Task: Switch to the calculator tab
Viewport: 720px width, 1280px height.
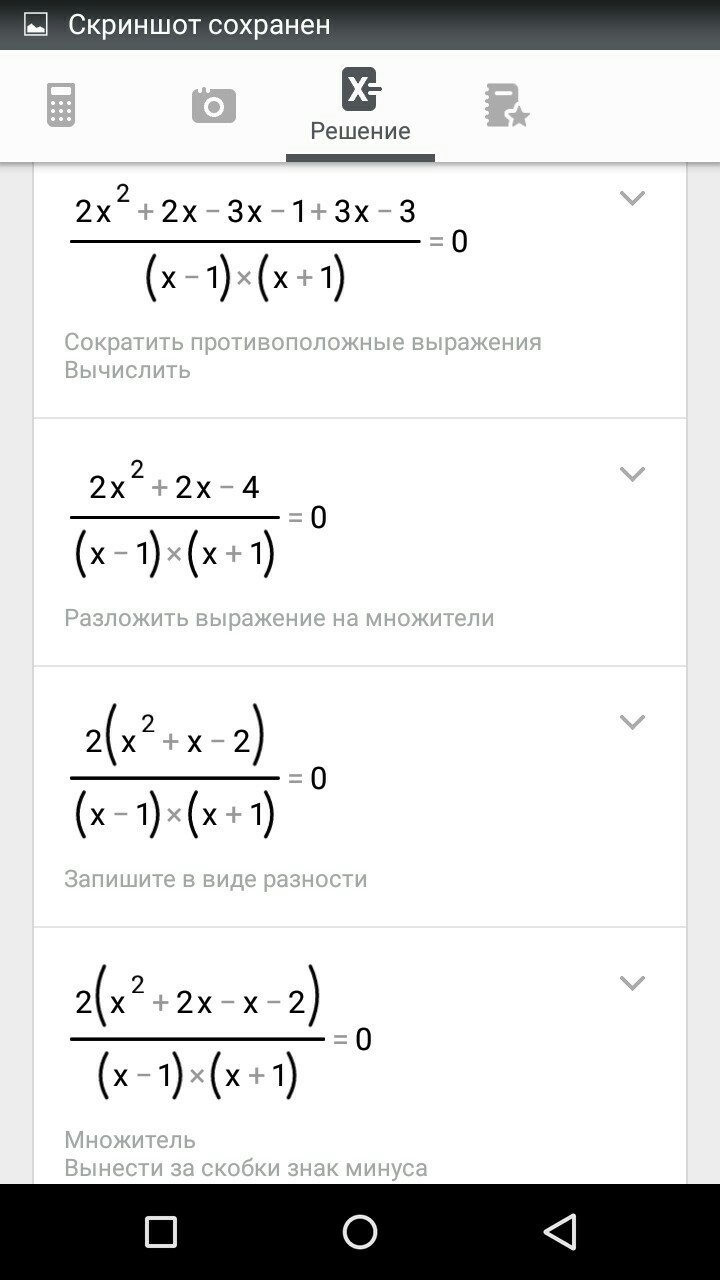Action: 61,105
